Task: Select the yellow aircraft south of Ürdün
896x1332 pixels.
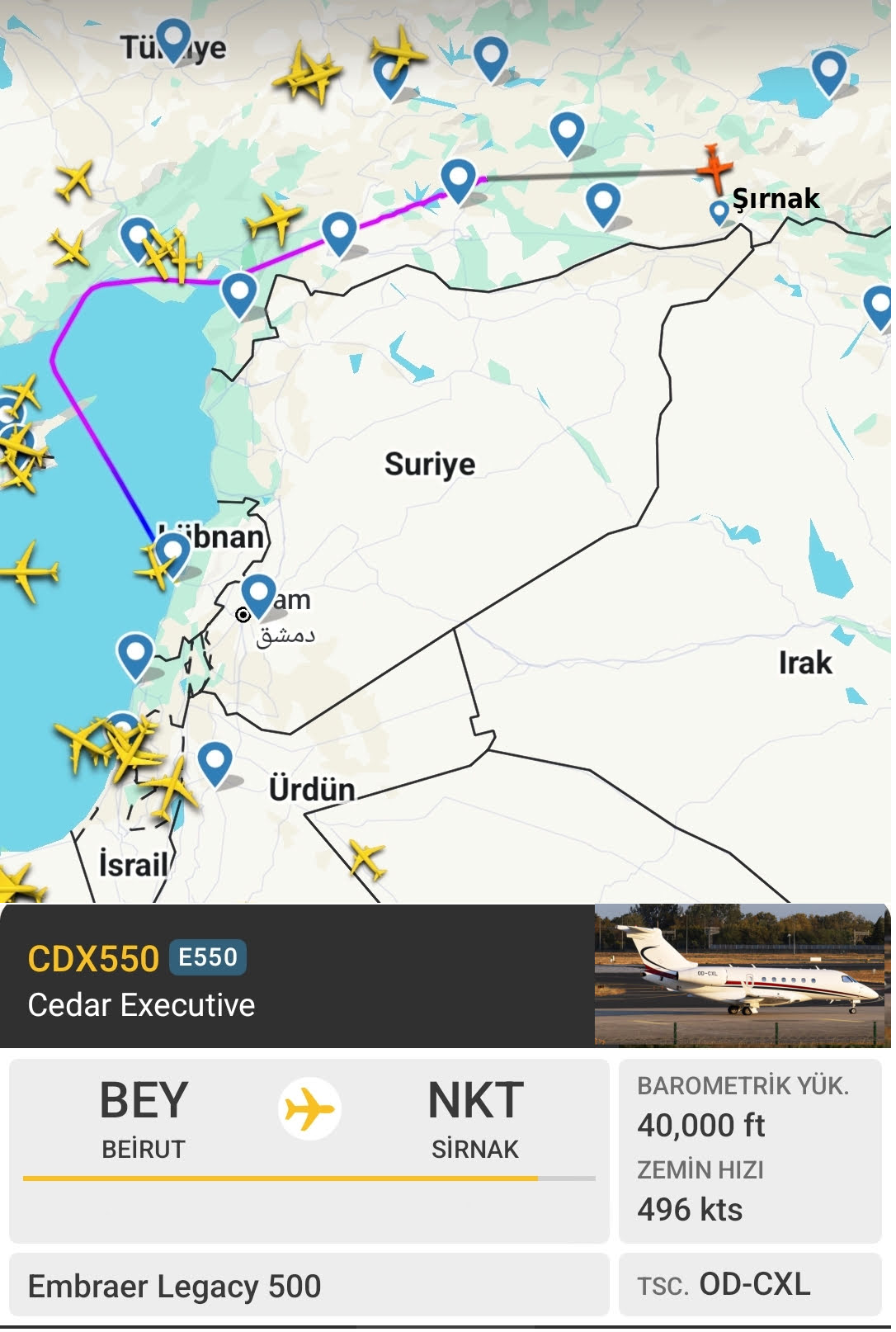Action: coord(365,858)
